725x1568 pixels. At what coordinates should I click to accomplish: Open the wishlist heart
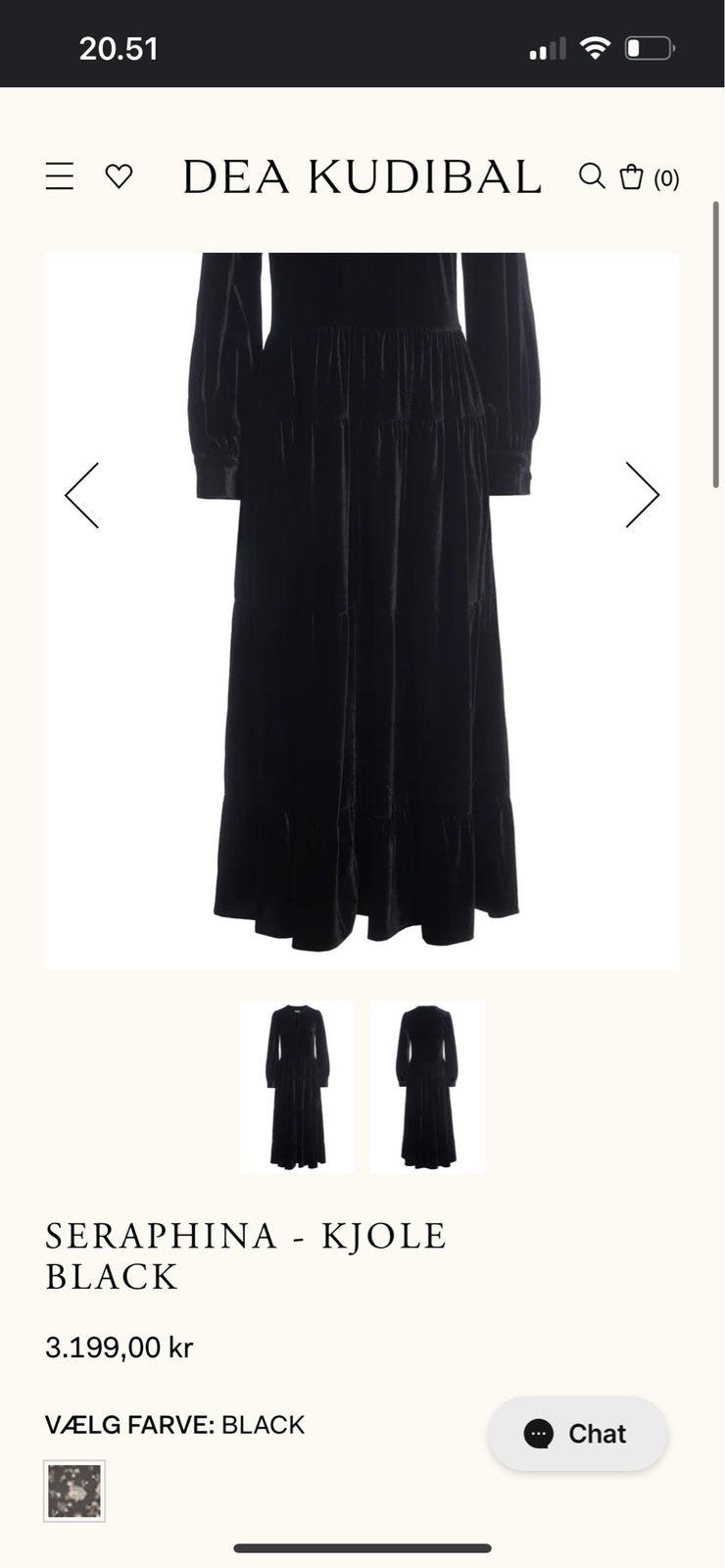(119, 176)
